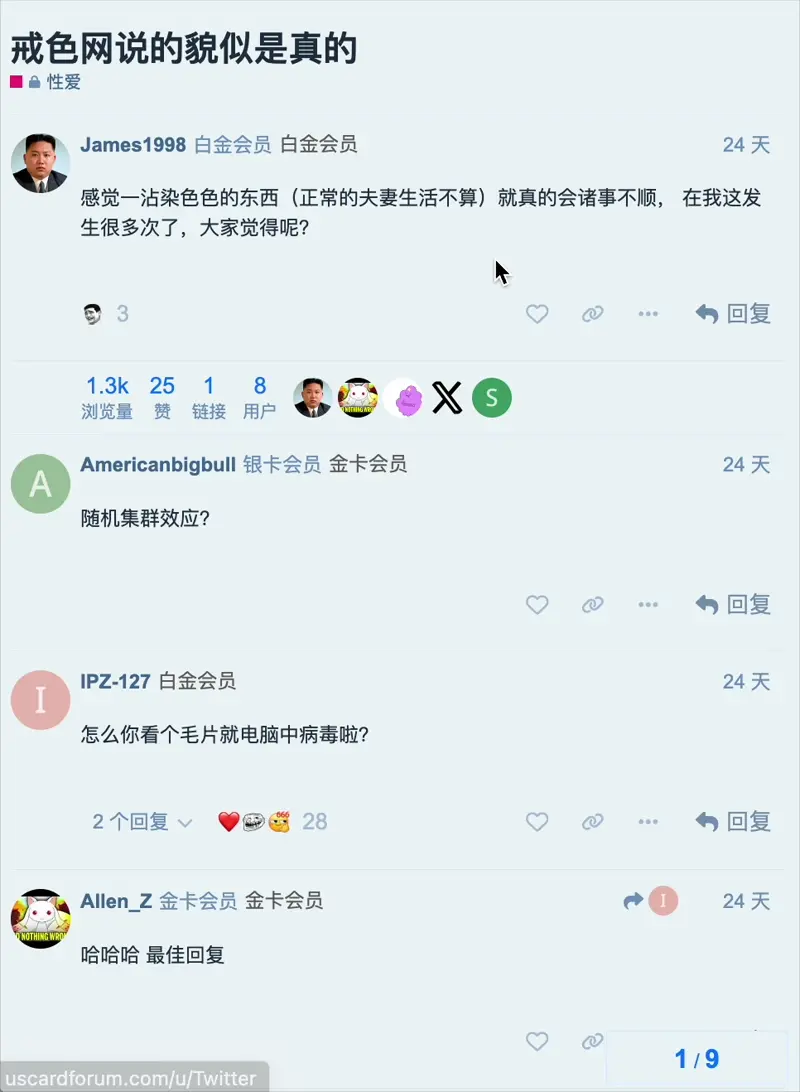Screen dimensions: 800x1092
Task: Show the 1.3k 浏览量 views details
Action: click(x=107, y=397)
